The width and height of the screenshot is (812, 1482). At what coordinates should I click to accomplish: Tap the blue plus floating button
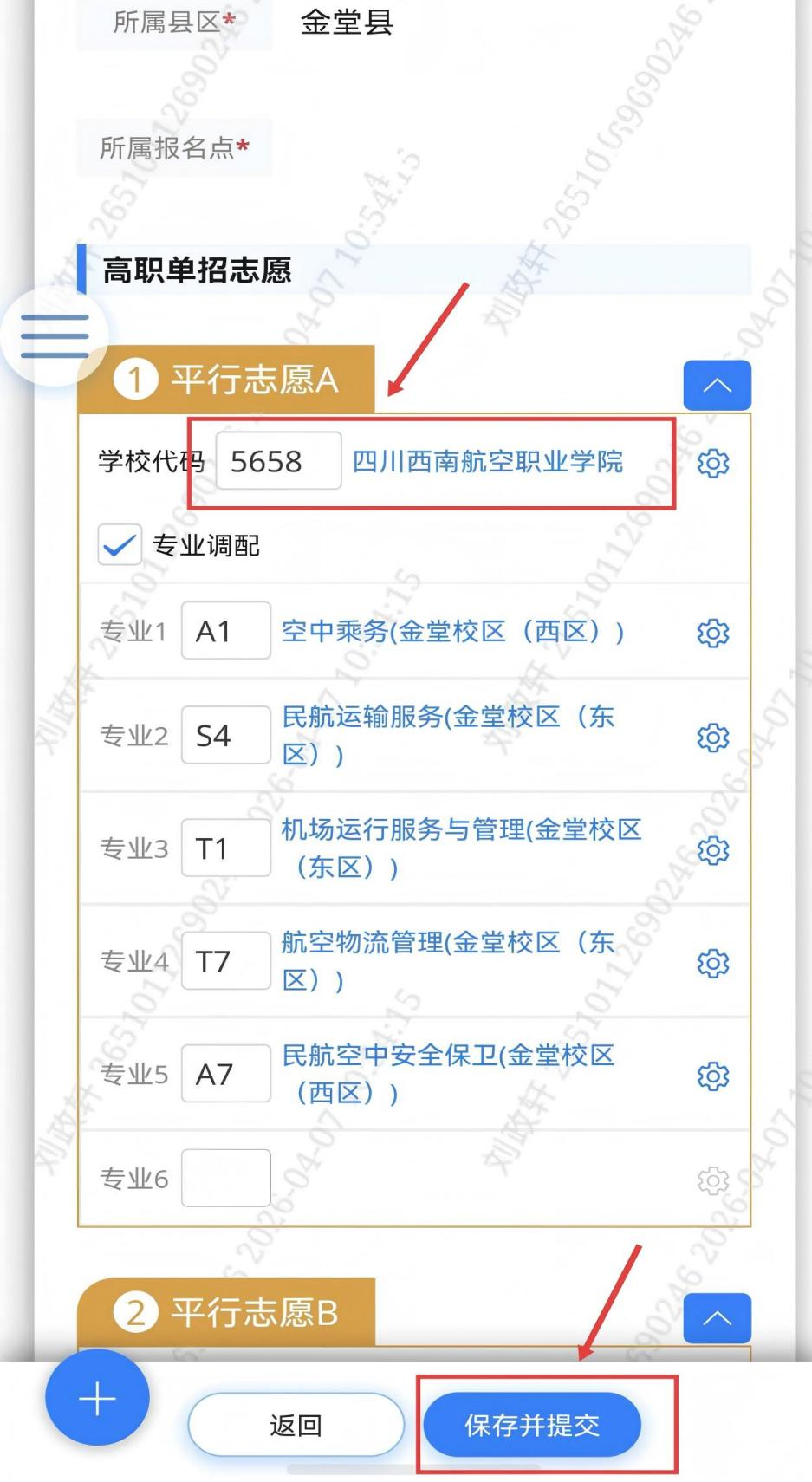(97, 1399)
